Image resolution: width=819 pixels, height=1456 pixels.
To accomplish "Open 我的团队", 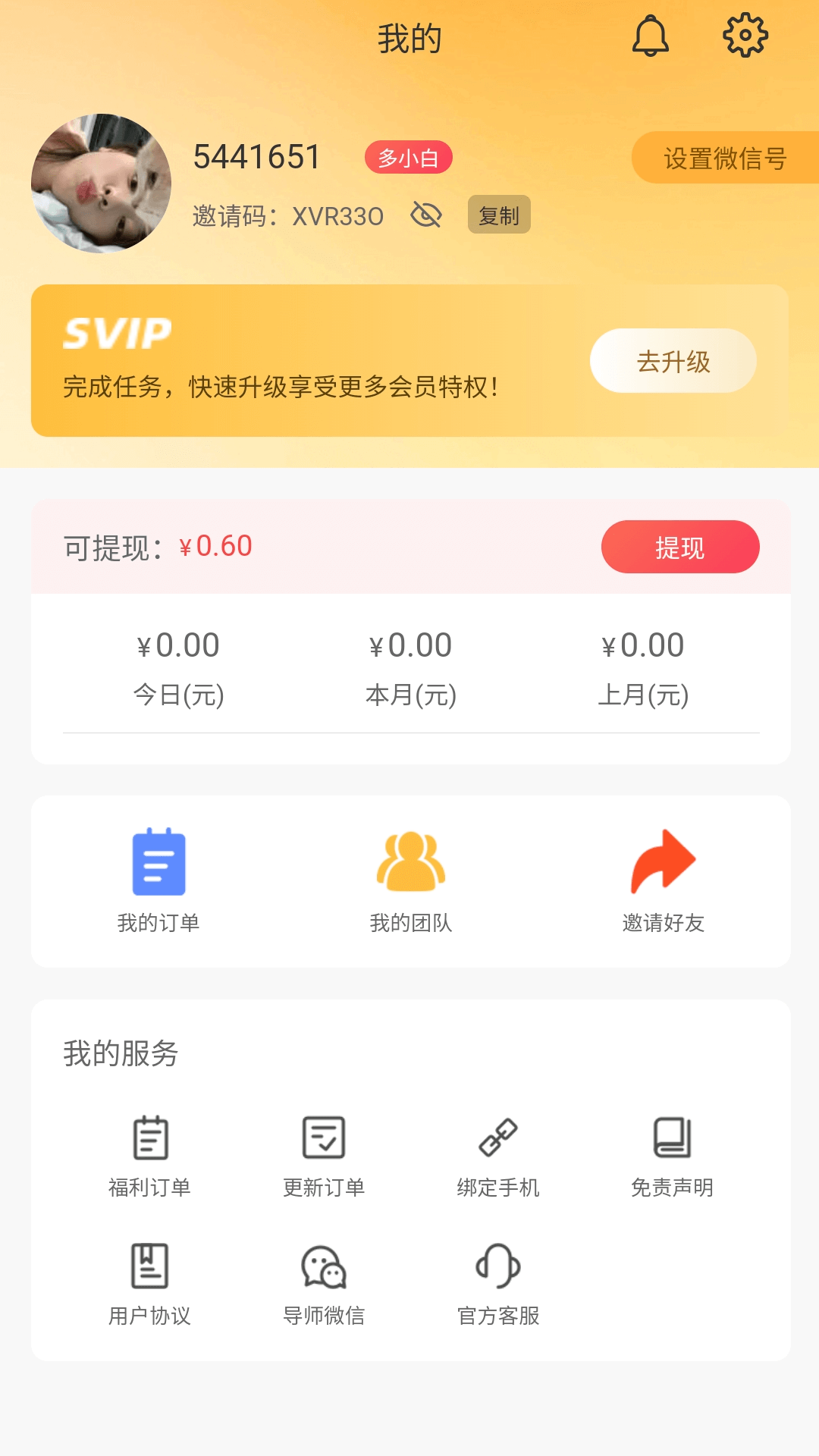I will 410,880.
